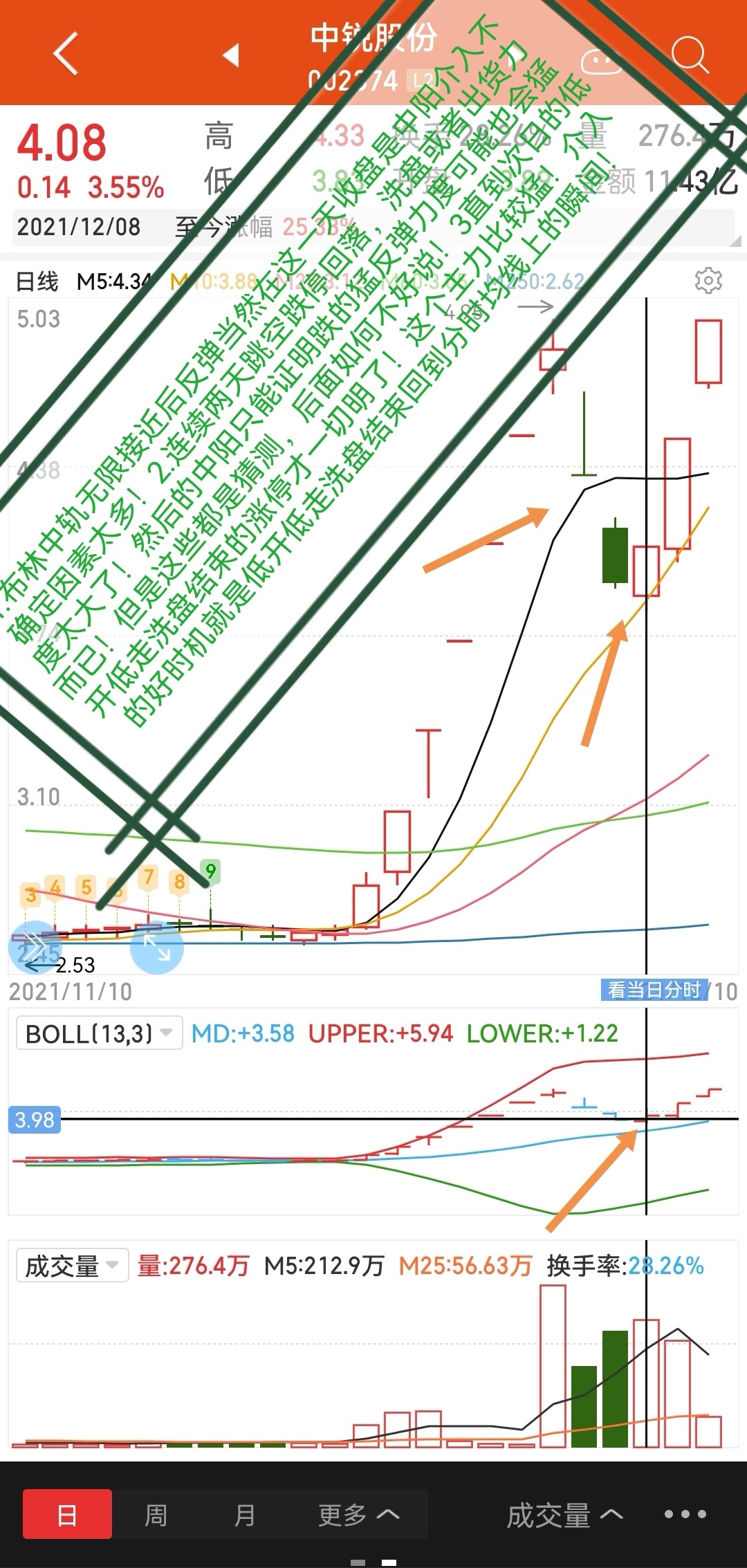
Task: Tap the blue double-arrow chart button
Action: coord(34,947)
